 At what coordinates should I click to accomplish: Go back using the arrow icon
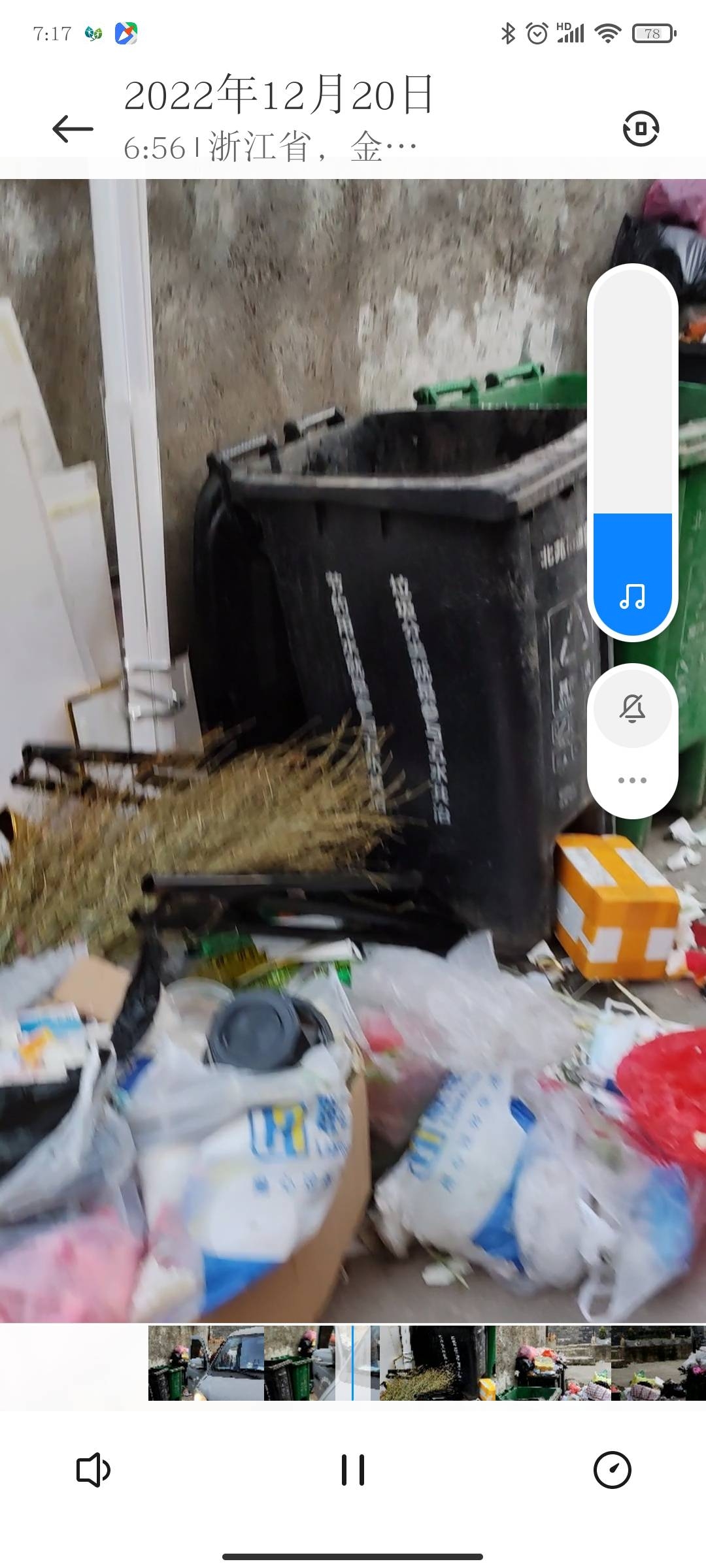pos(73,129)
